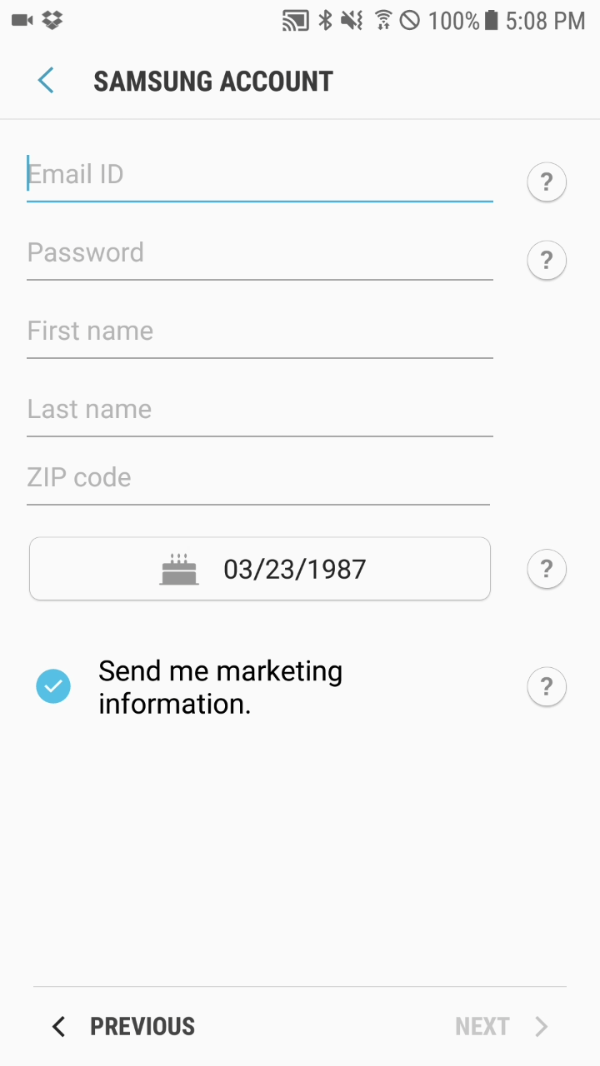
Task: Open the birthday date picker 03/23/1987
Action: 260,569
